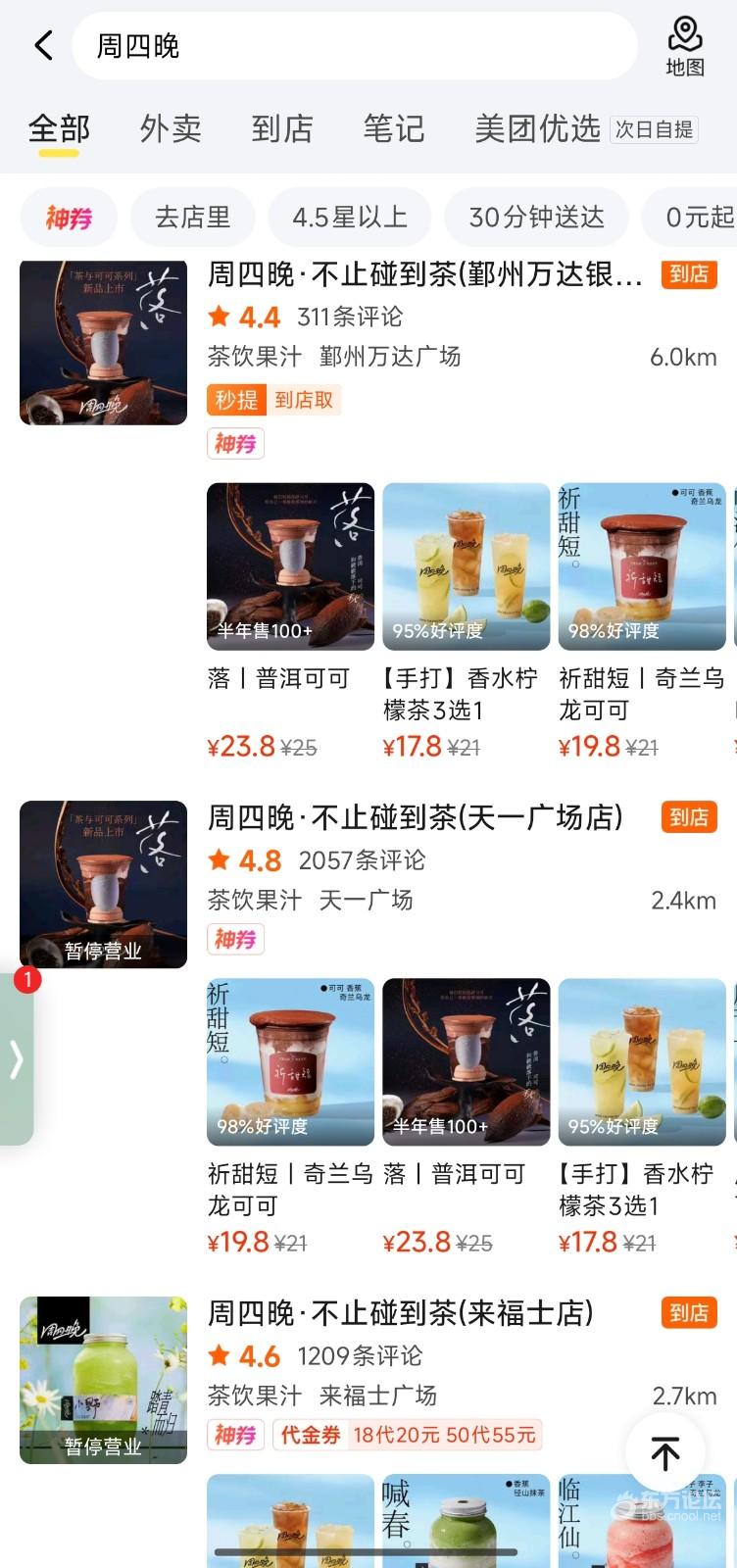Select the 神券 filter chip

click(x=69, y=218)
